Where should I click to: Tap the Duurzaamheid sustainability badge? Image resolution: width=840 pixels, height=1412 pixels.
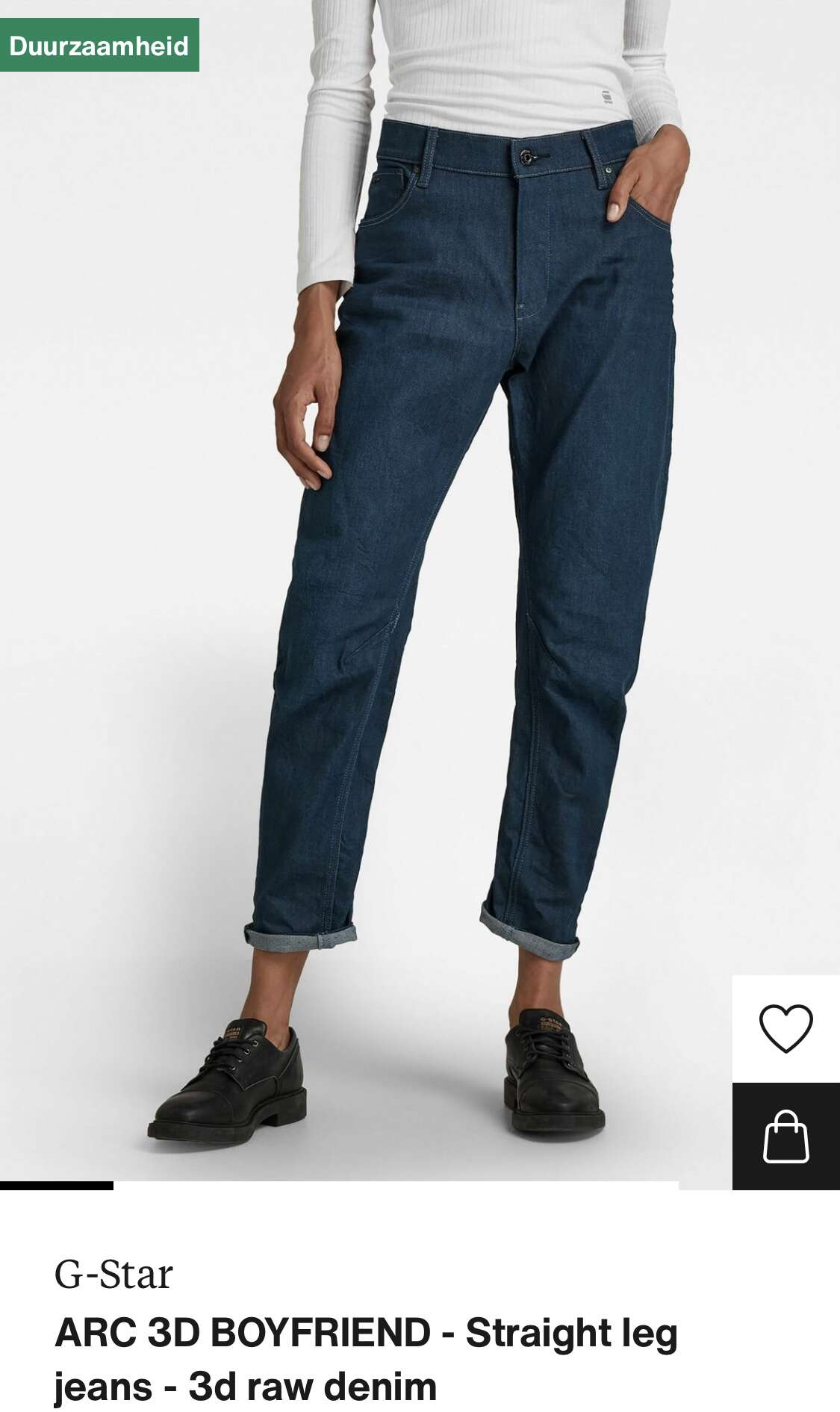(99, 45)
